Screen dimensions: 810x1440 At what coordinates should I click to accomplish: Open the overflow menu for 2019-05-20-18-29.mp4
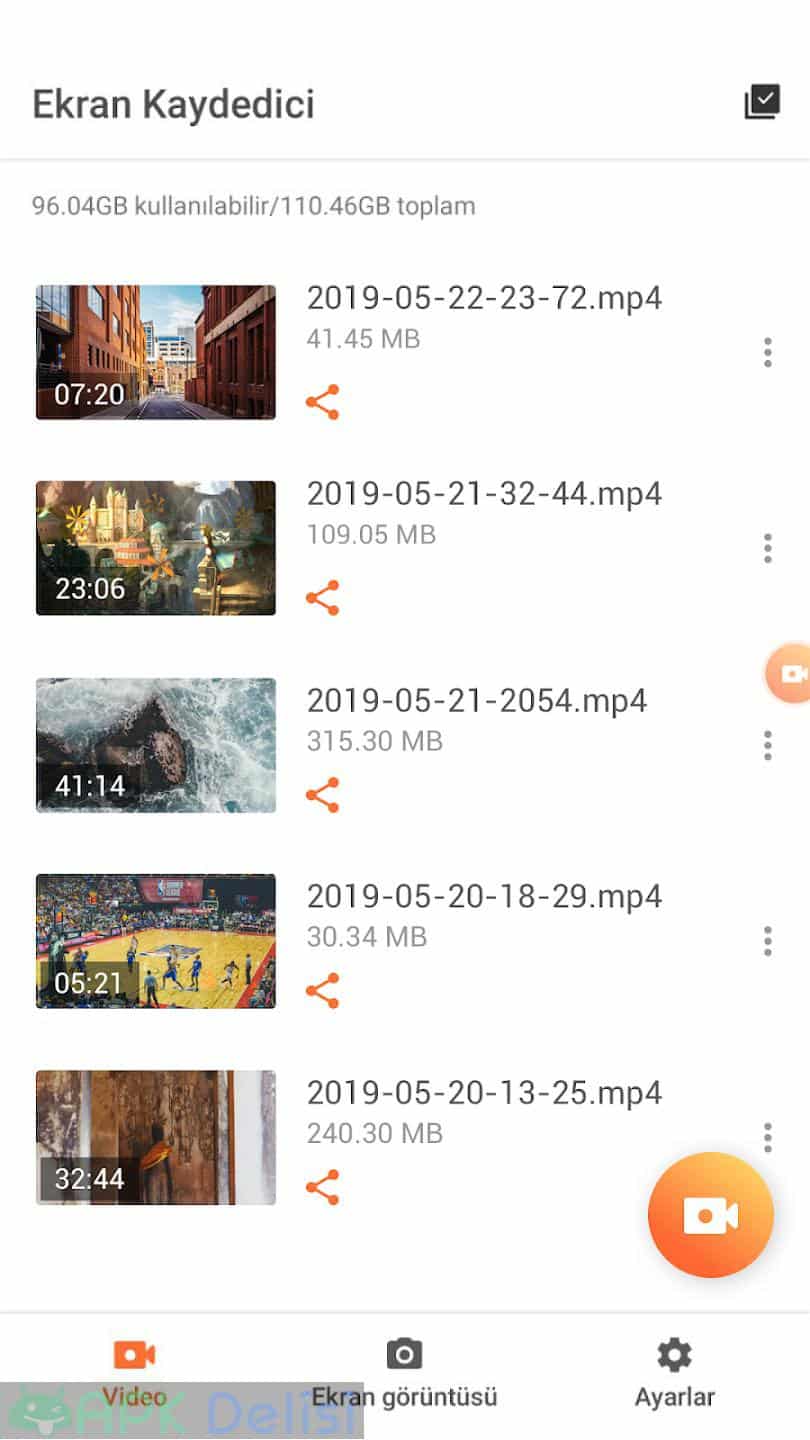767,941
